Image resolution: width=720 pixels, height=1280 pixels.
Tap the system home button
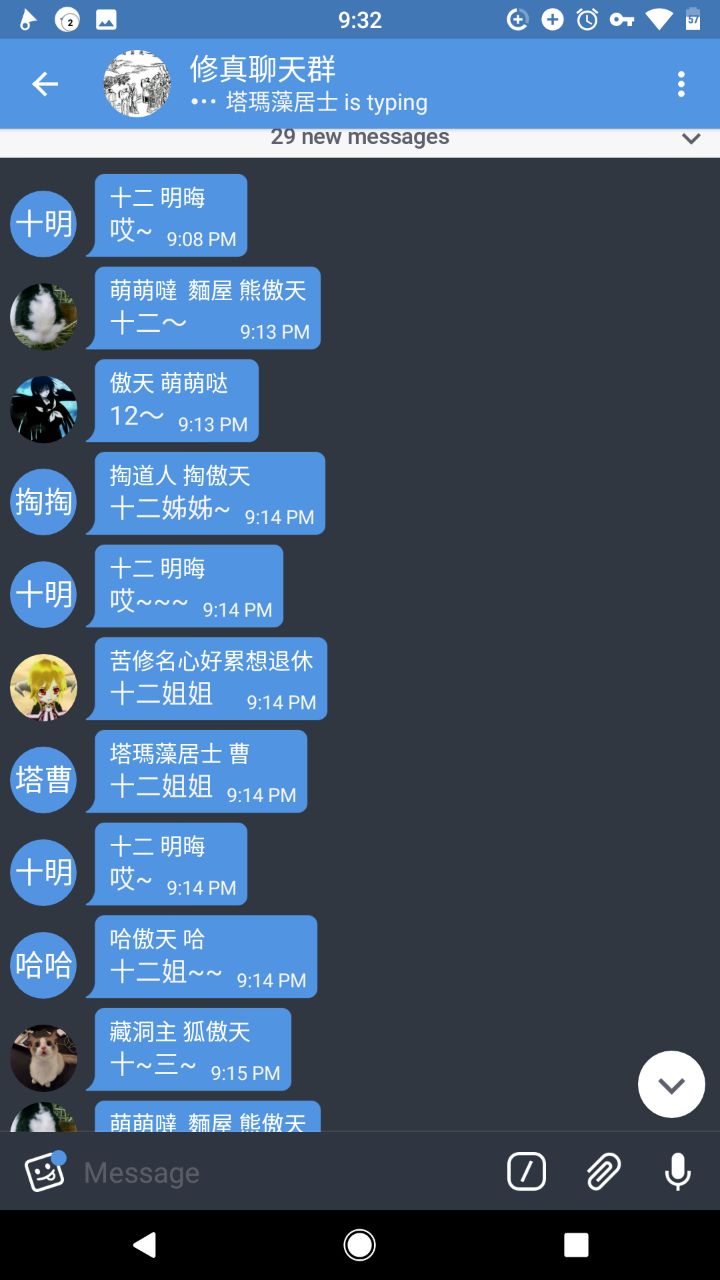click(x=360, y=1245)
